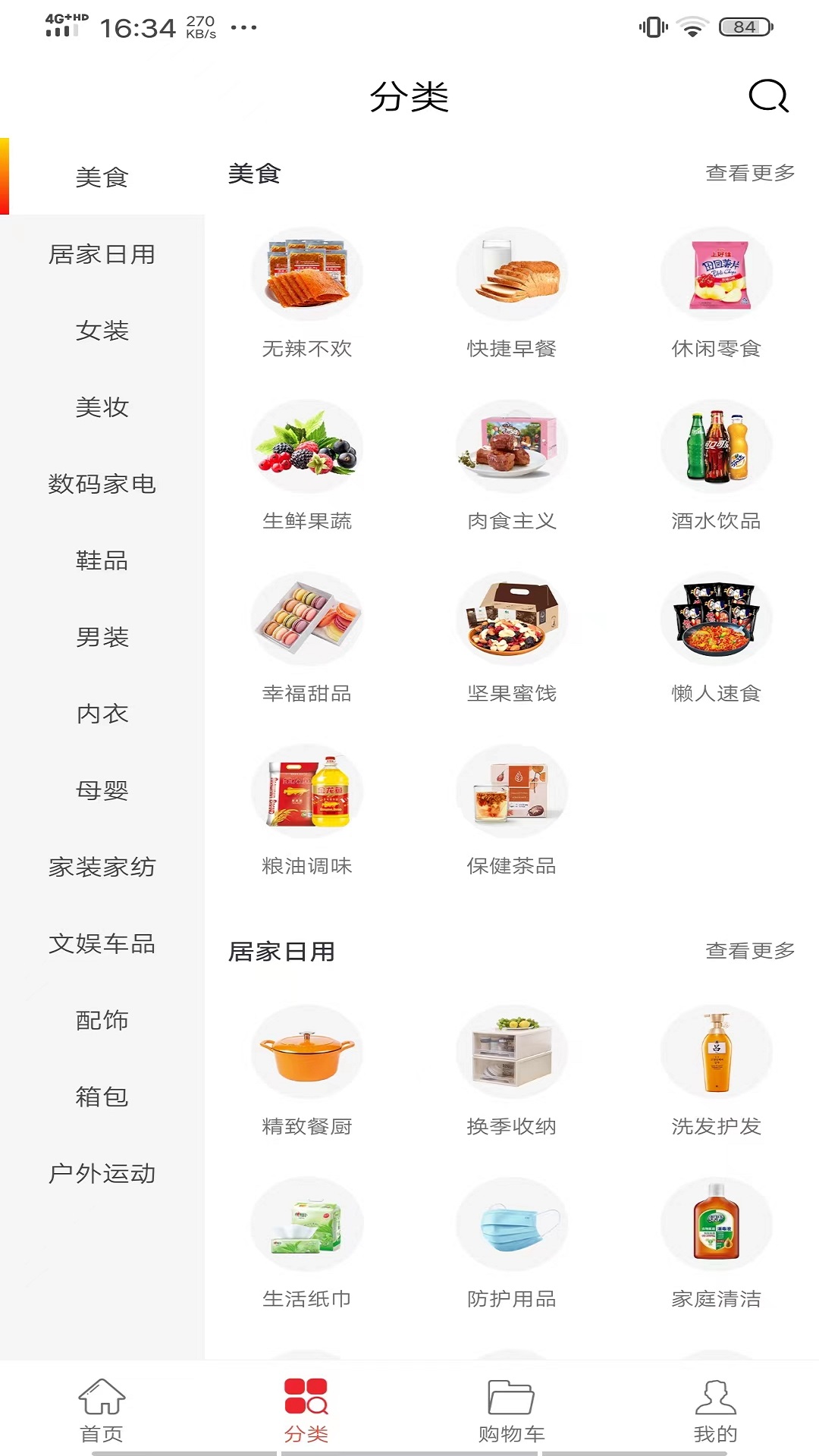Open the 无辣不欢 category tile
The image size is (819, 1456).
click(x=307, y=293)
